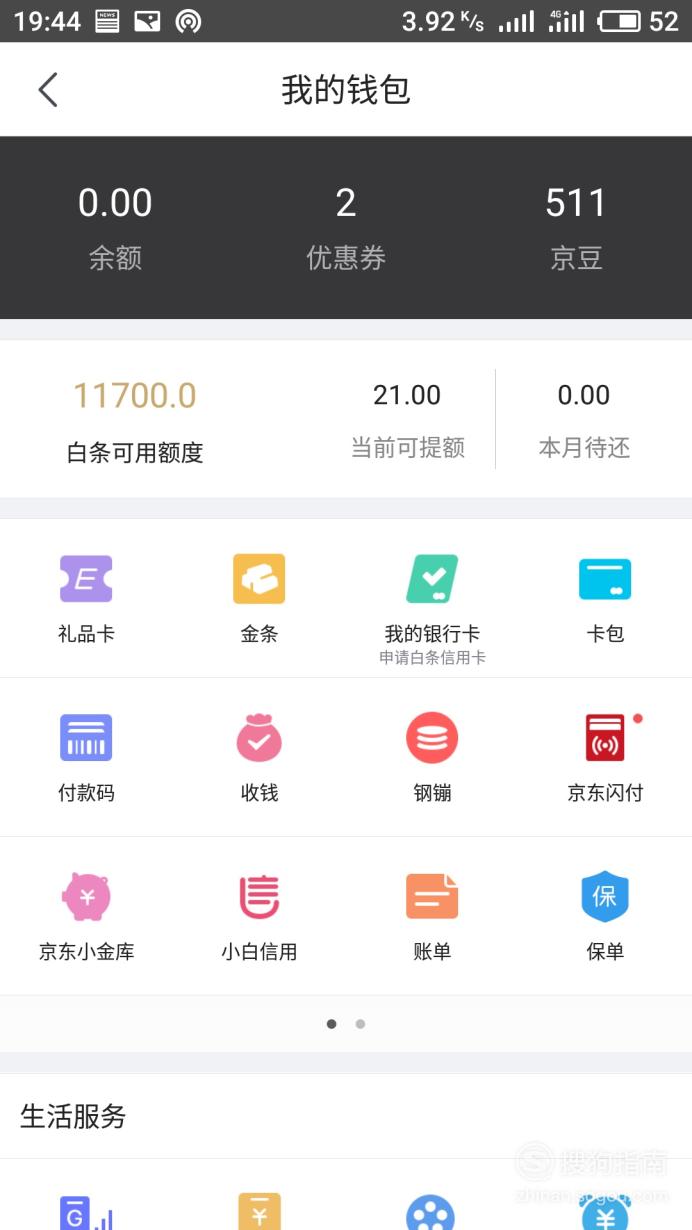Open 收钱 to receive money

point(259,757)
